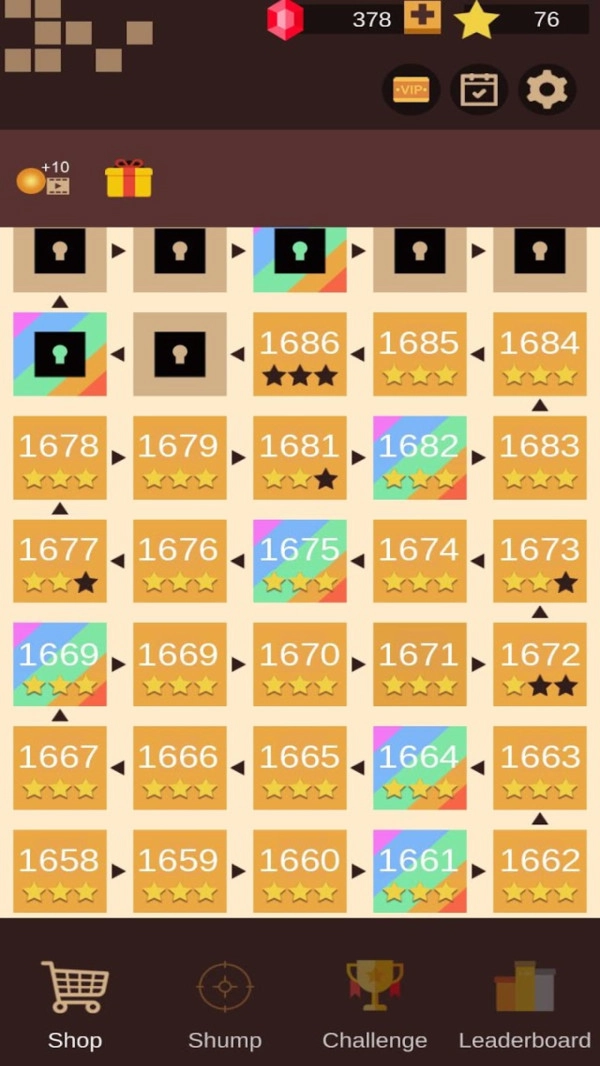The height and width of the screenshot is (1066, 600).
Task: Open the settings gear
Action: tap(546, 90)
